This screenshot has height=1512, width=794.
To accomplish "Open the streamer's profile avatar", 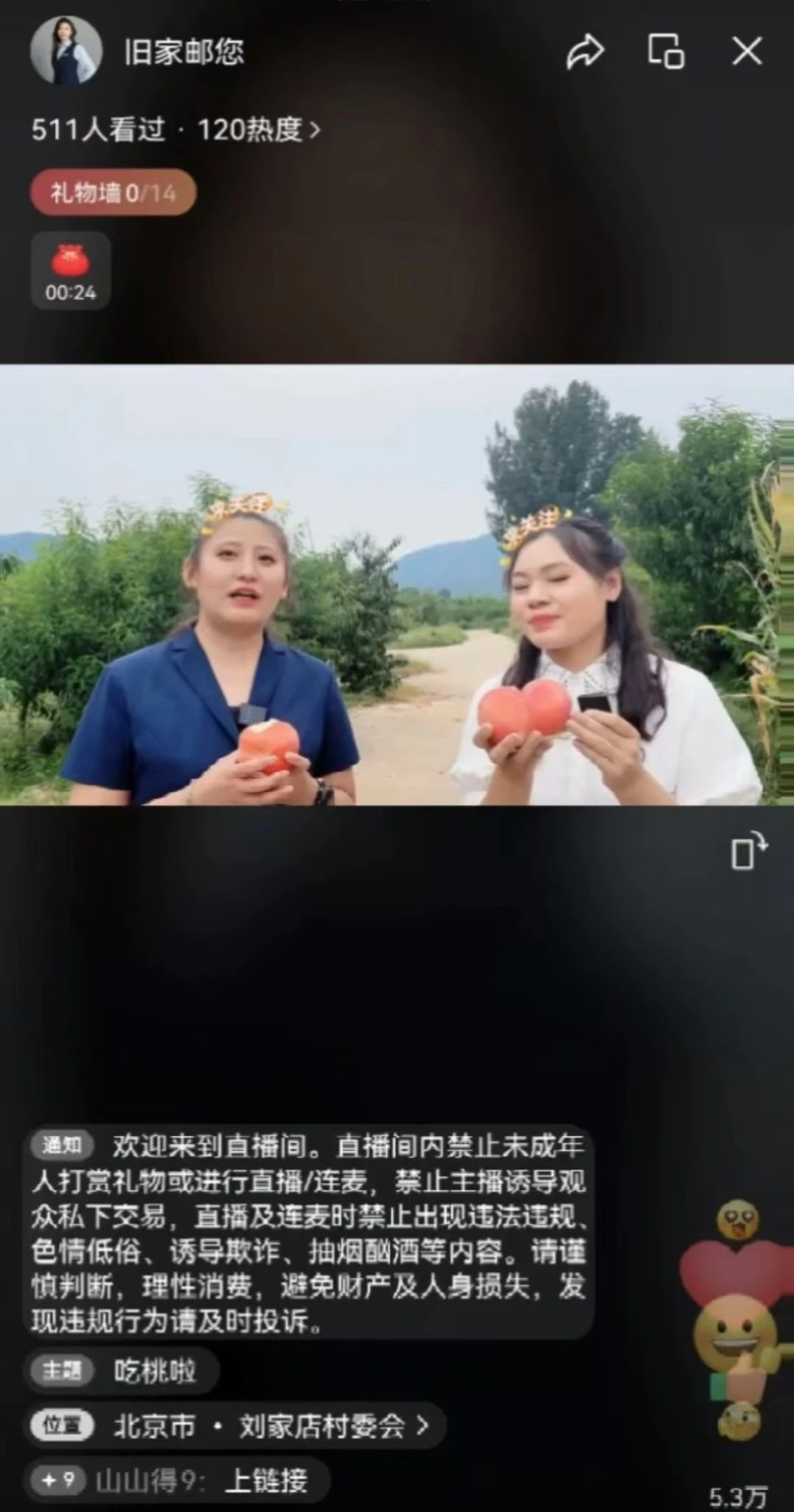I will [64, 51].
